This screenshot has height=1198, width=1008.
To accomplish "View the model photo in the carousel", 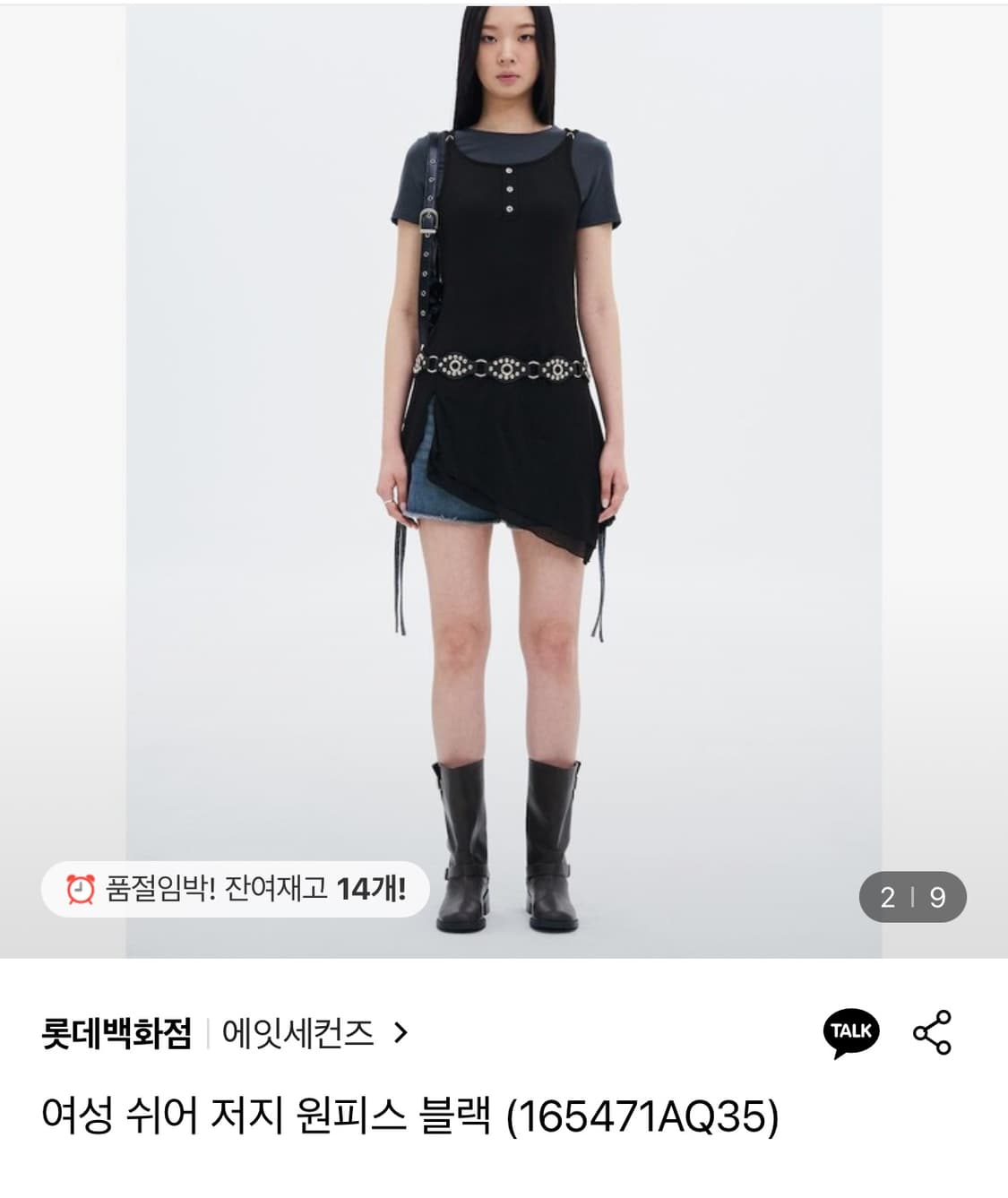I will 504,403.
